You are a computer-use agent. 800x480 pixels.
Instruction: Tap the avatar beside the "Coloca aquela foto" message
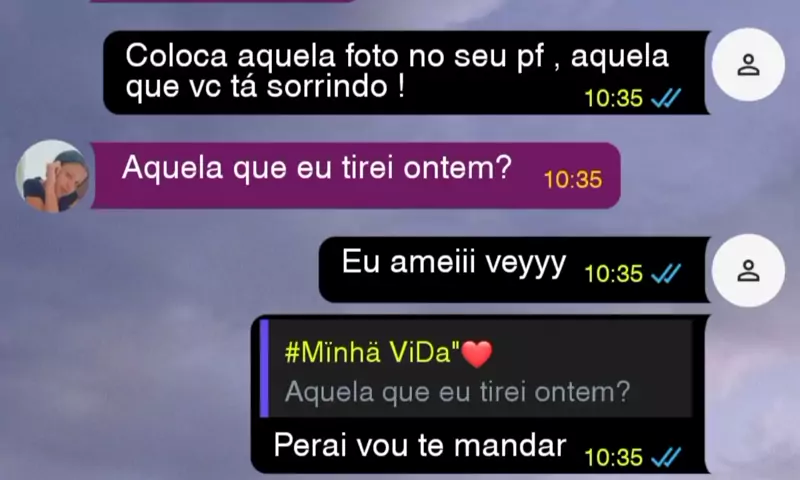[x=747, y=65]
